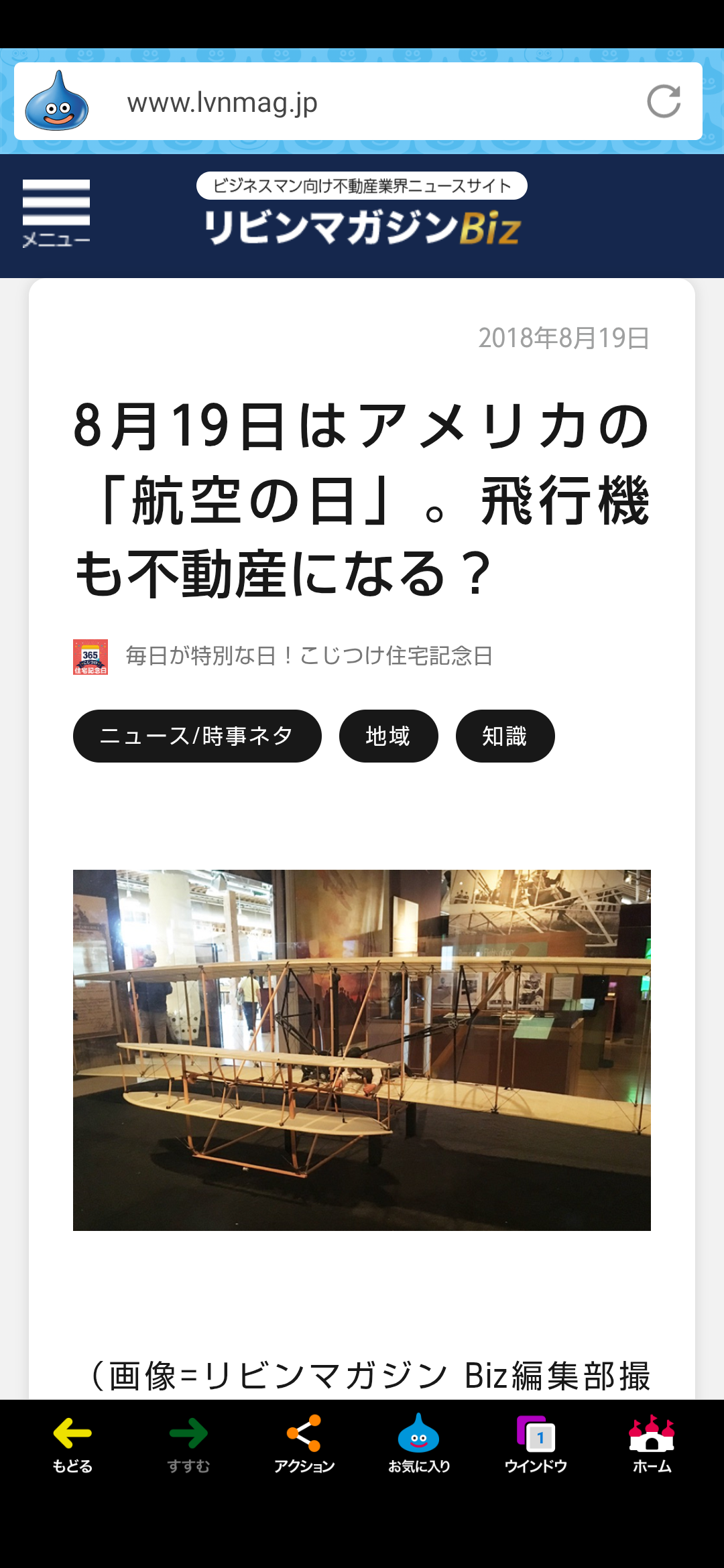Open the リビンマガジンBiz site logo link
This screenshot has width=724, height=1568.
coord(362,210)
